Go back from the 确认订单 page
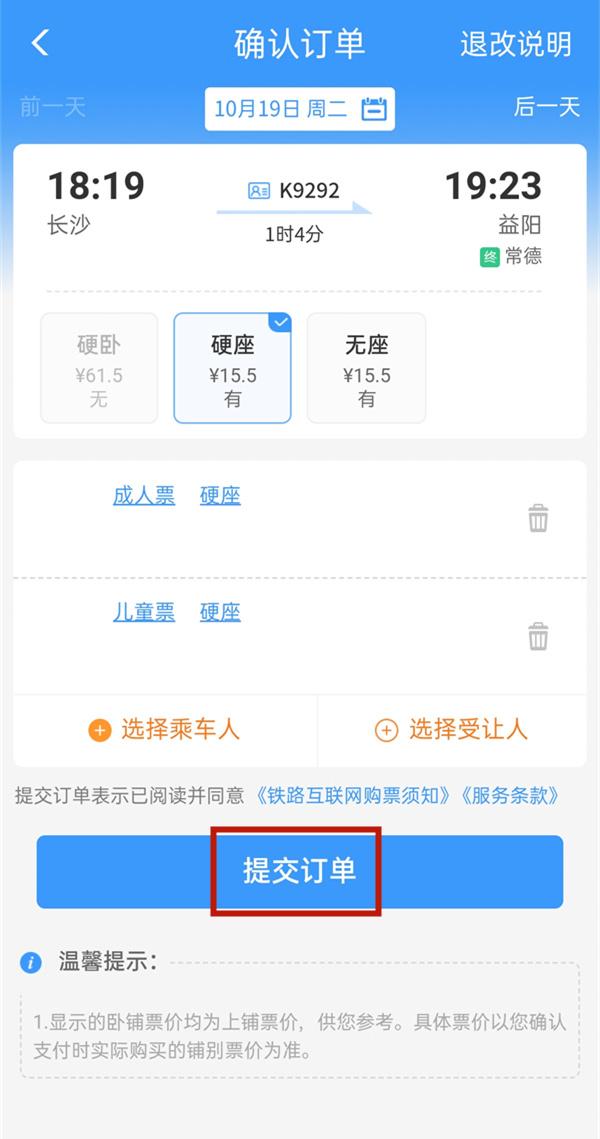600x1139 pixels. (x=40, y=43)
